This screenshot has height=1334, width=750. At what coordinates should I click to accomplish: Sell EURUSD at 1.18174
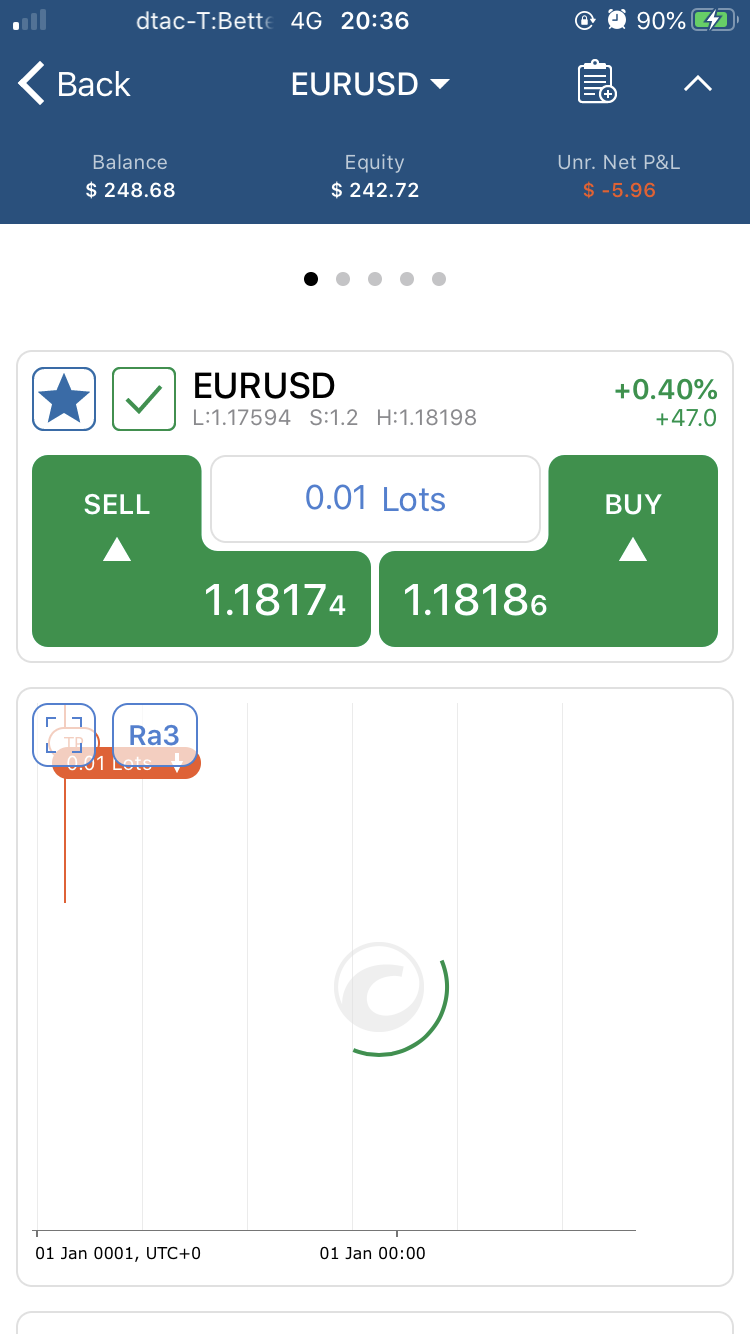(x=200, y=551)
